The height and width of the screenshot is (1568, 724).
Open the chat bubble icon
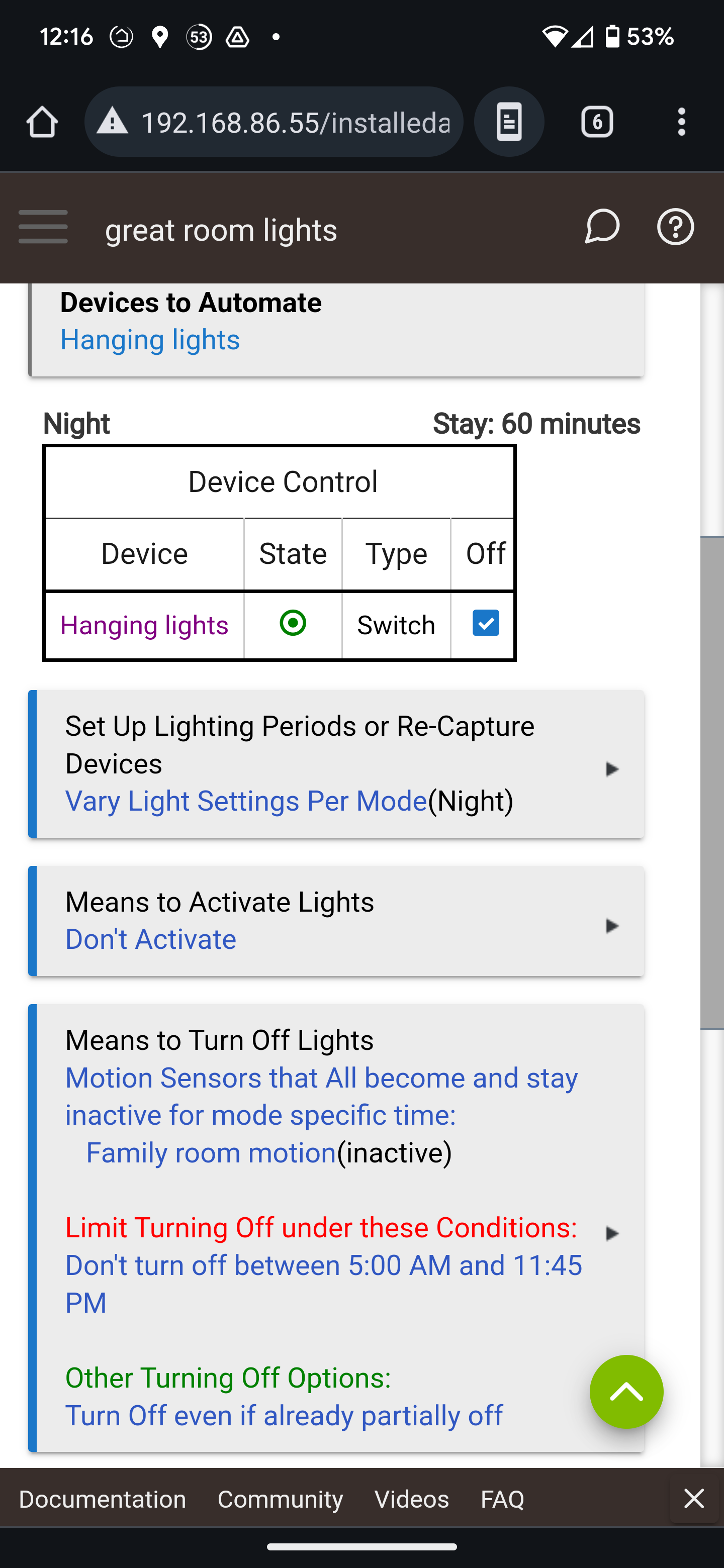coord(602,227)
